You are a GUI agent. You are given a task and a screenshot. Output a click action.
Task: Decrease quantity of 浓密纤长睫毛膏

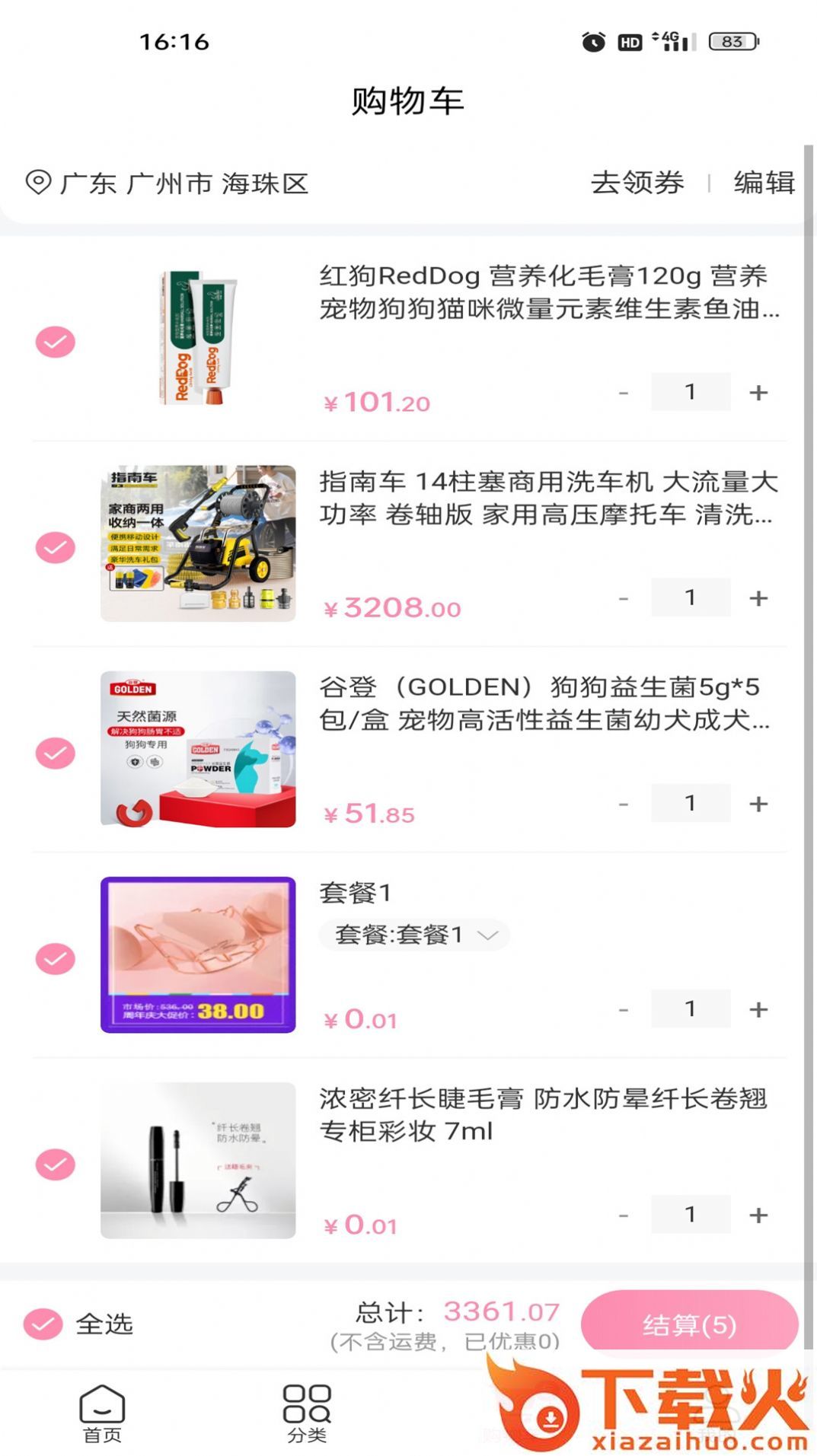click(x=624, y=1215)
